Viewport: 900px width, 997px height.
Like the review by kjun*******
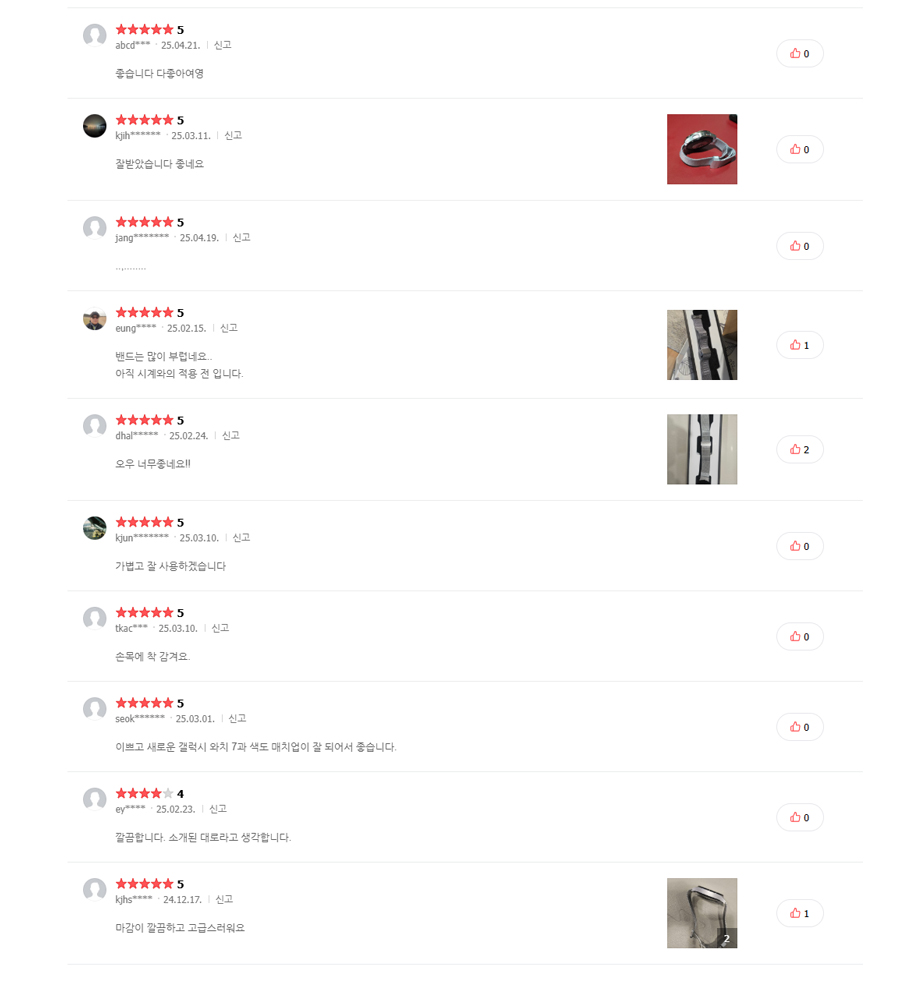pos(799,546)
